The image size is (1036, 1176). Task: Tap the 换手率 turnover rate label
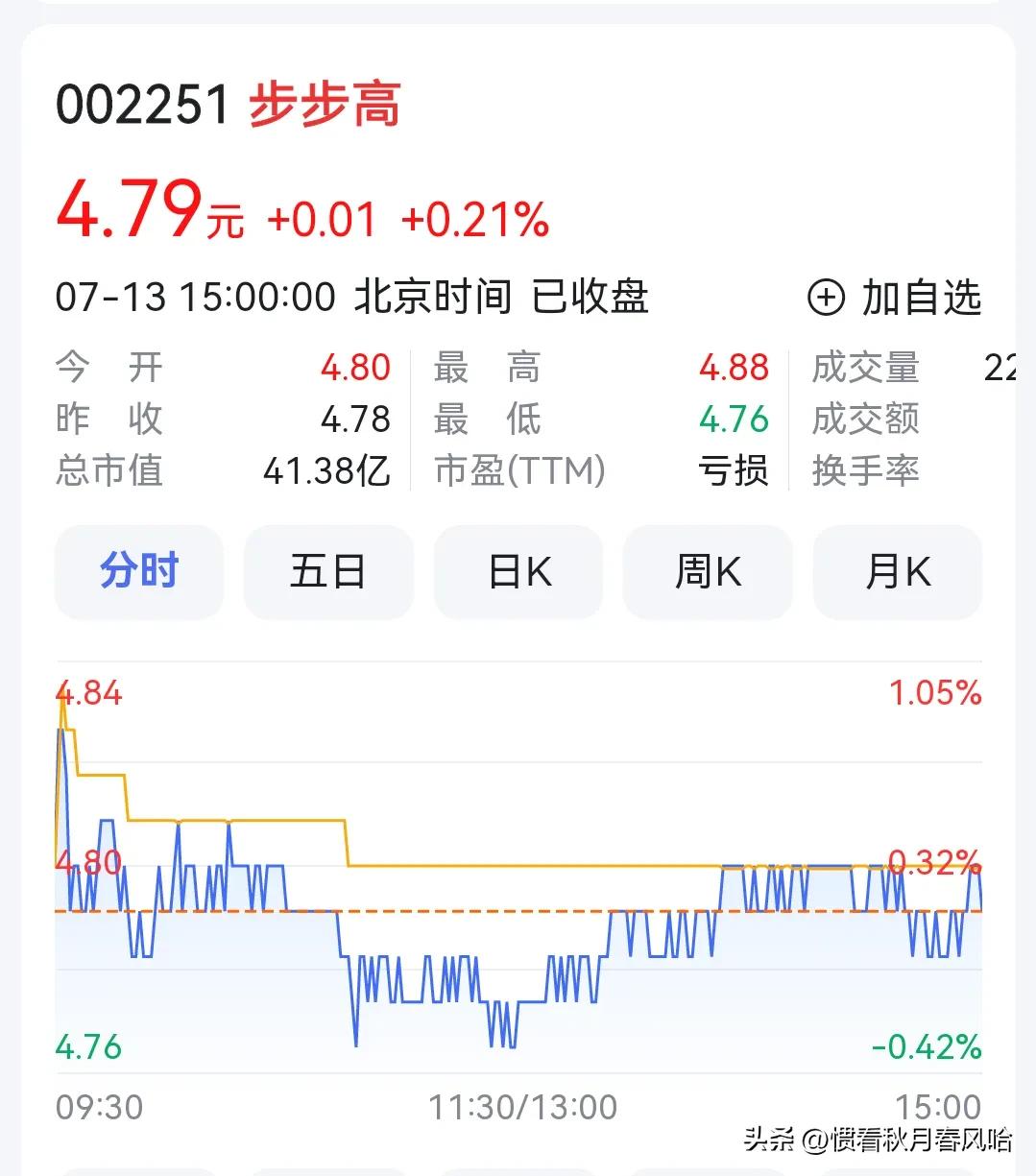pyautogui.click(x=865, y=470)
